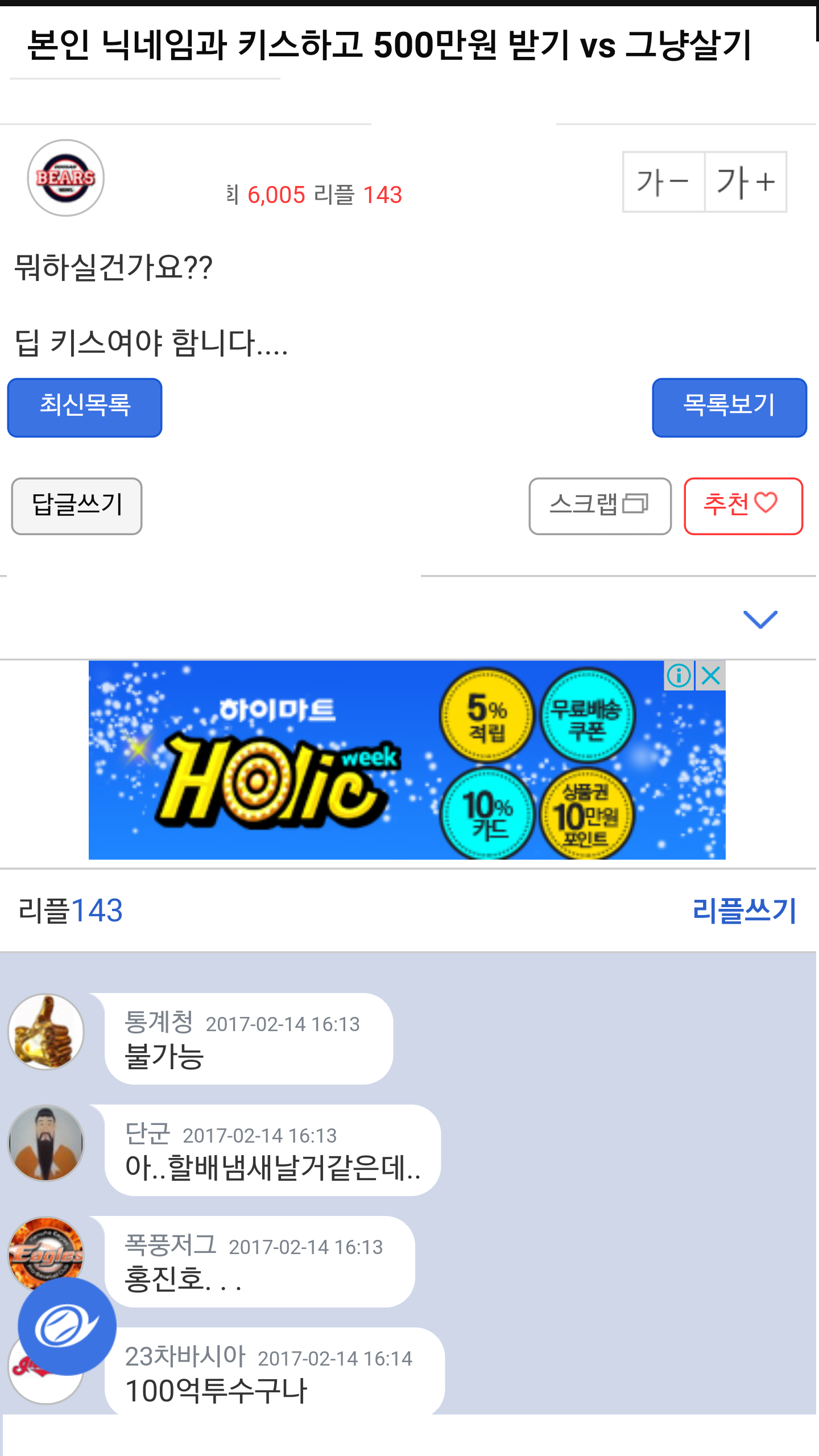Expand the blue chevron arrow

pyautogui.click(x=760, y=619)
